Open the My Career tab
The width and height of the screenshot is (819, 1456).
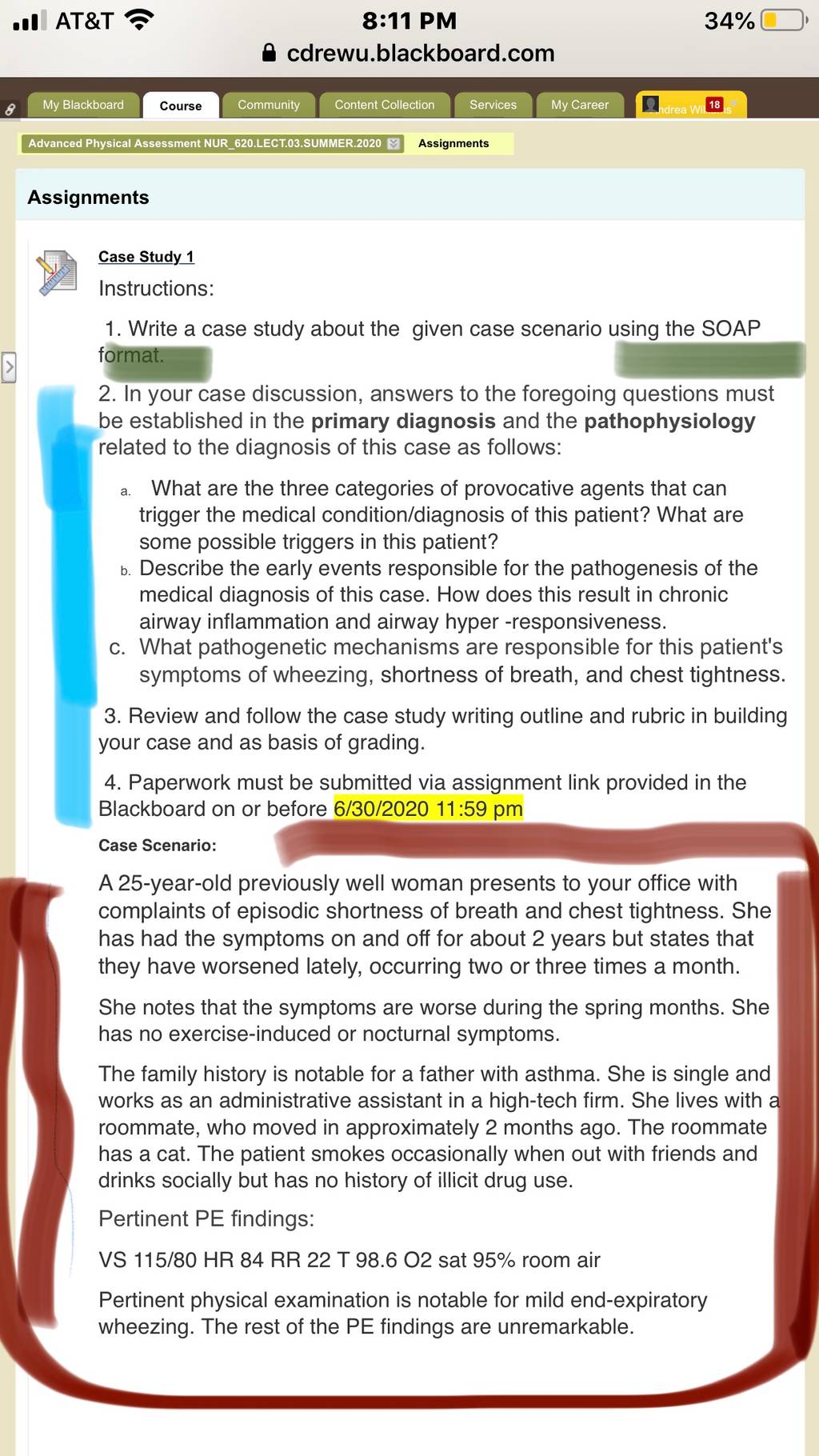tap(580, 105)
